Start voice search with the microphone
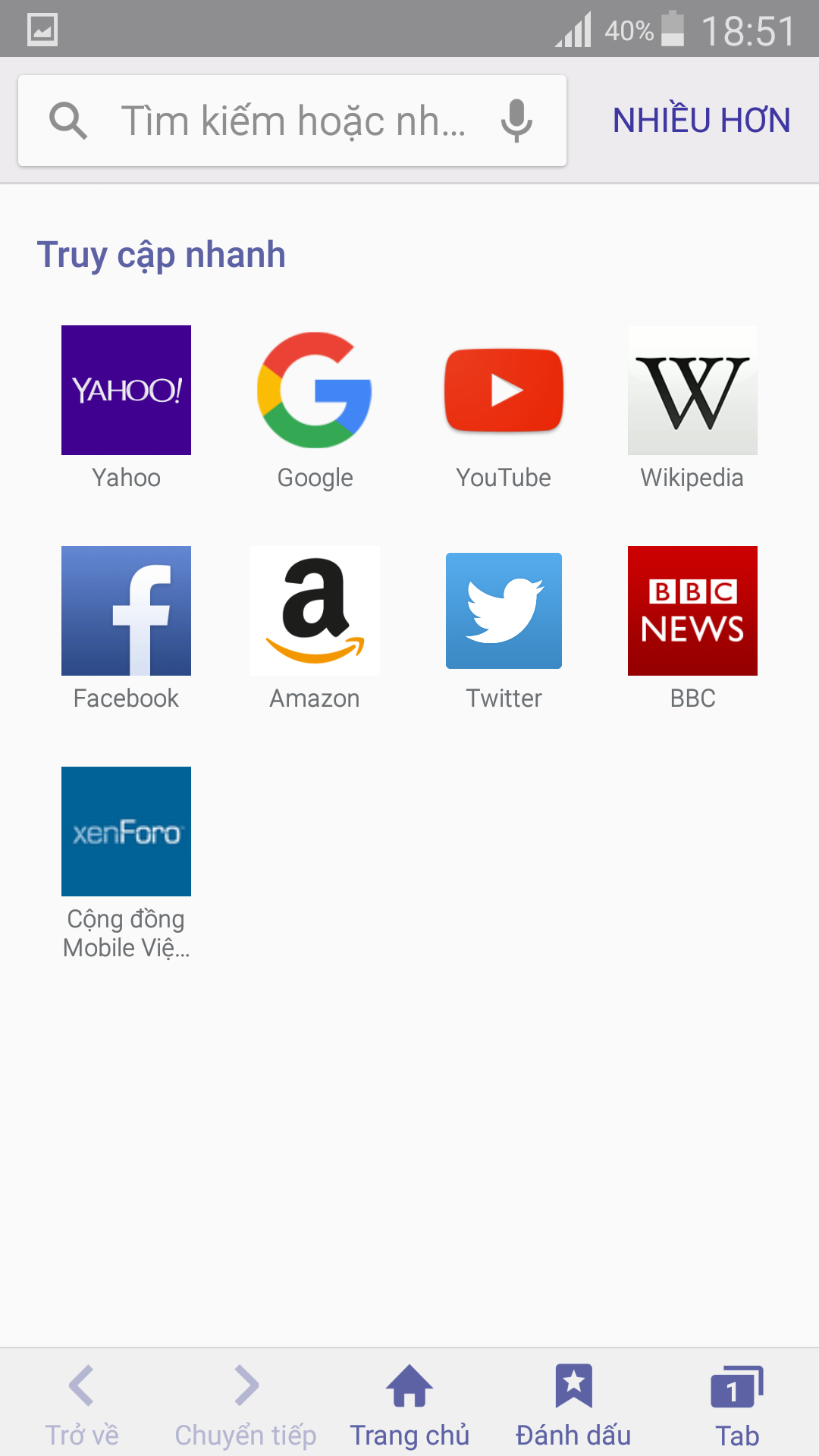The image size is (819, 1456). pyautogui.click(x=516, y=121)
